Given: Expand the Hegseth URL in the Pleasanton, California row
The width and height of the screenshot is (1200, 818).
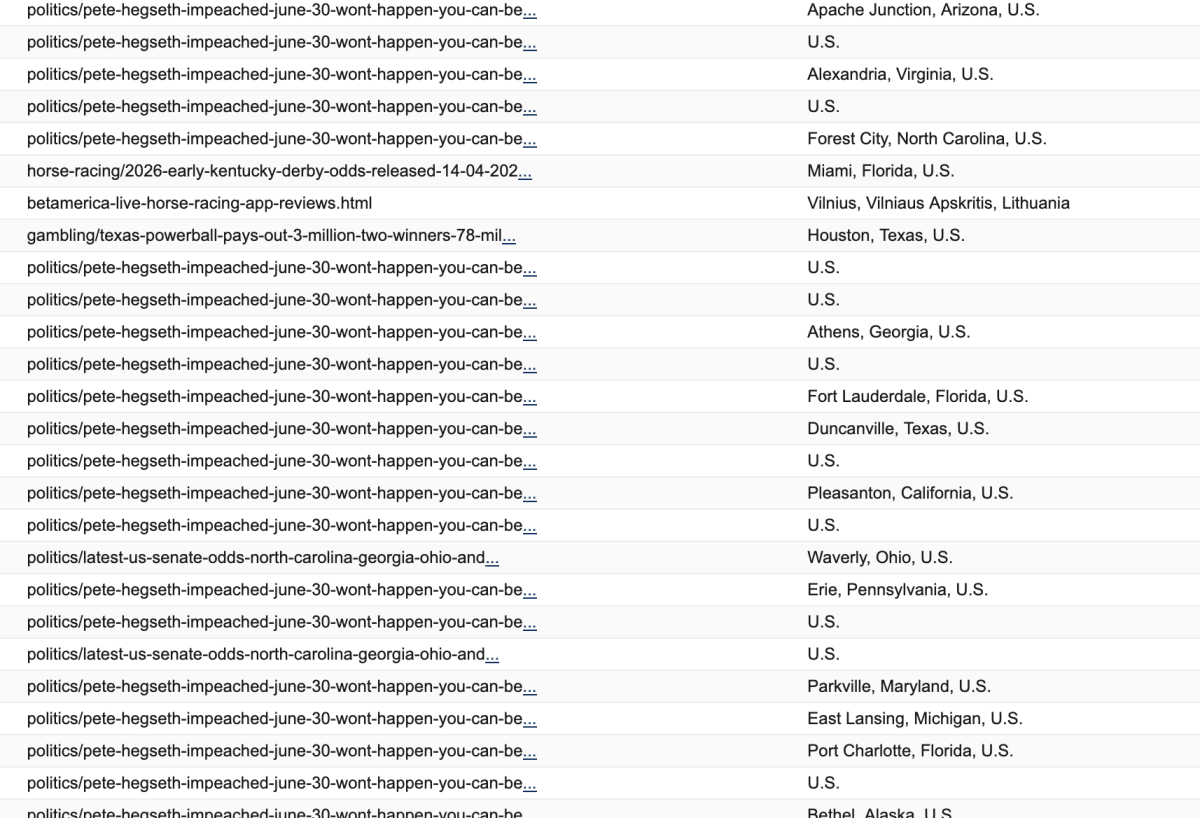Looking at the screenshot, I should tap(530, 494).
